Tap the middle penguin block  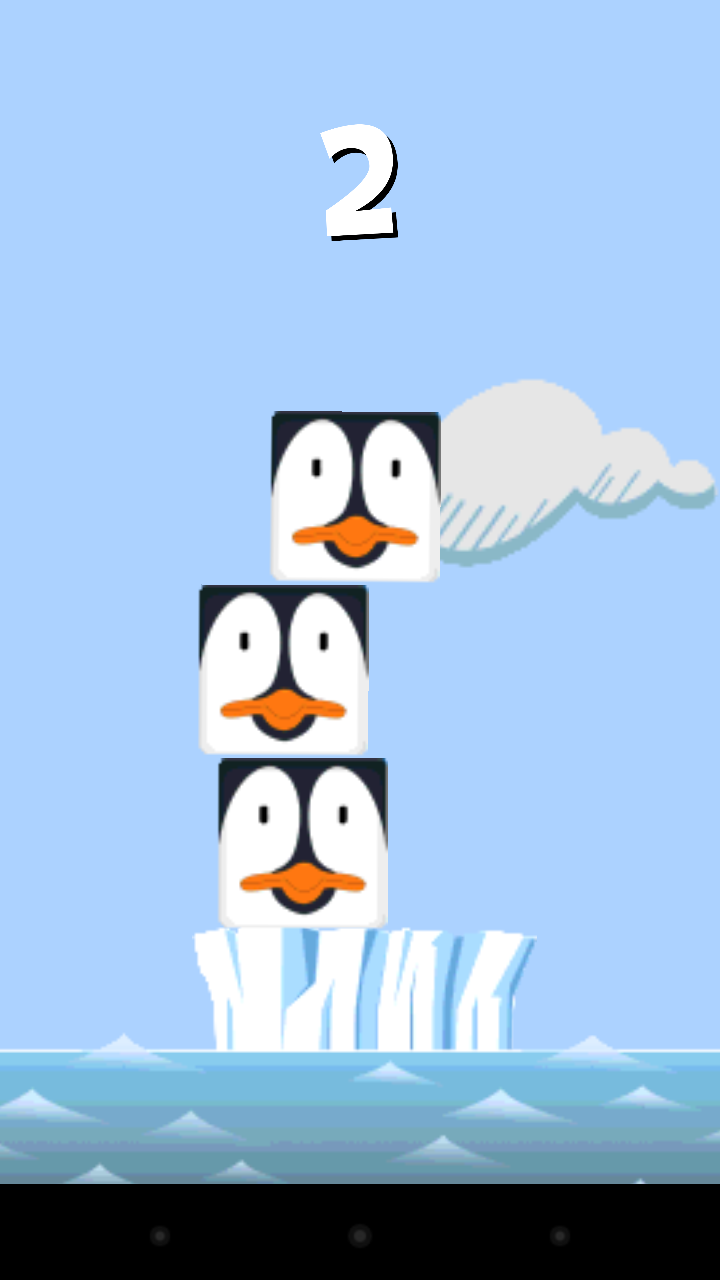pyautogui.click(x=283, y=670)
